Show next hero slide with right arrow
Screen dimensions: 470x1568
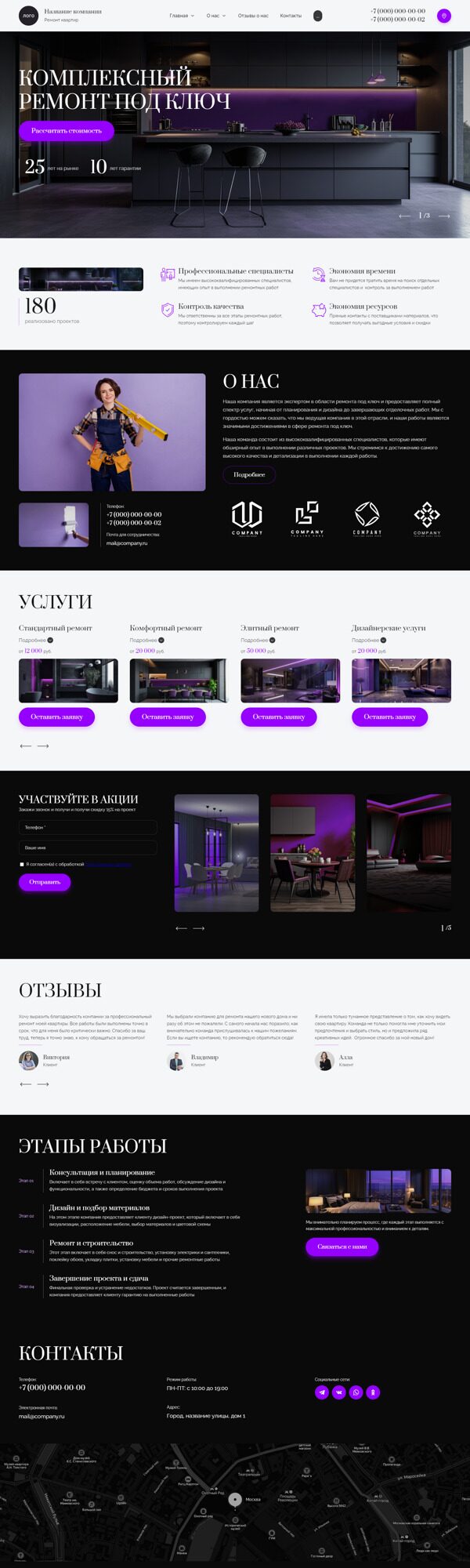tap(444, 216)
